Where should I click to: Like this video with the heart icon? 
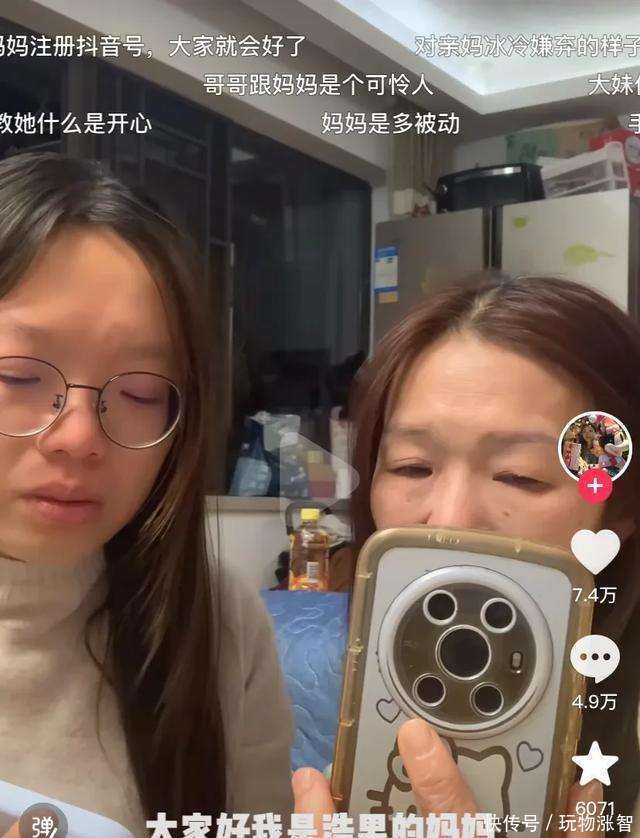[595, 552]
